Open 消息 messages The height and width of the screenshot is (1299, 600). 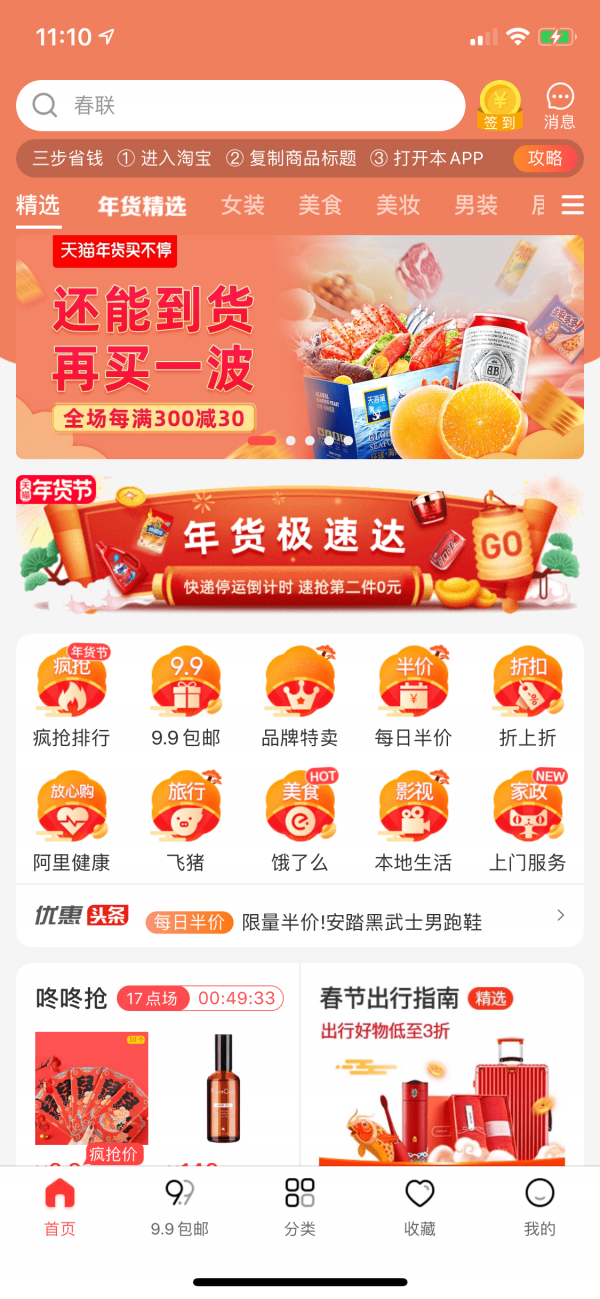(559, 106)
